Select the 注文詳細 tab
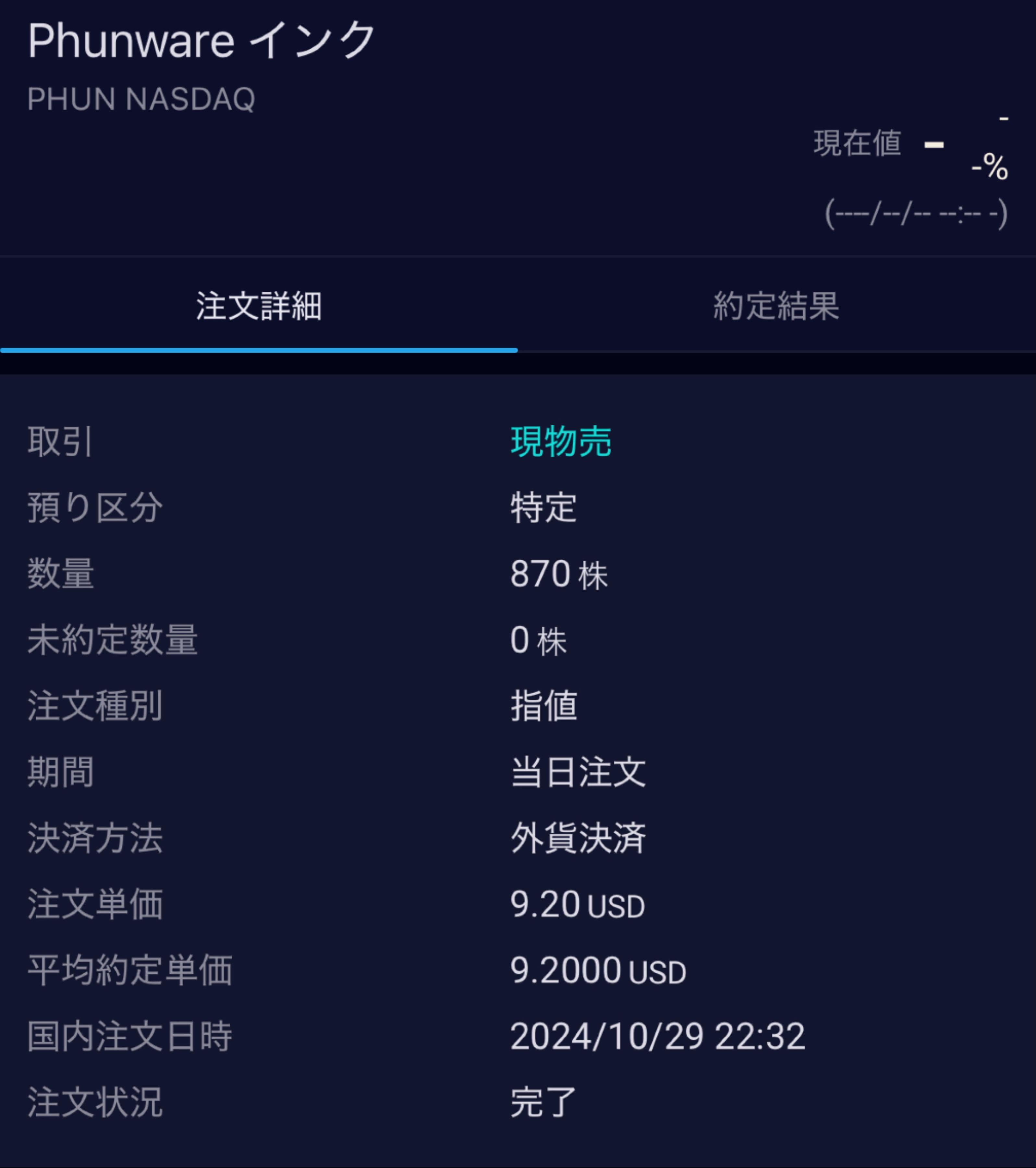 (x=259, y=306)
